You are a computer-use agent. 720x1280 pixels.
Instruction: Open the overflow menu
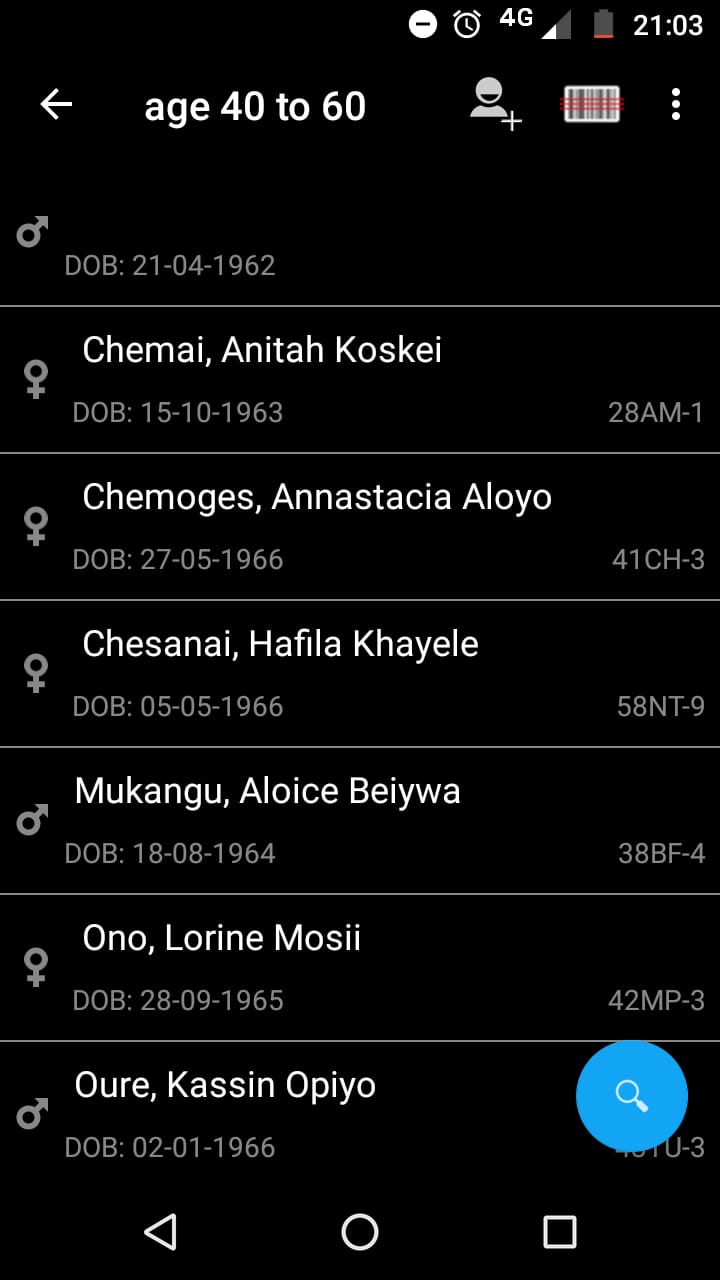676,104
